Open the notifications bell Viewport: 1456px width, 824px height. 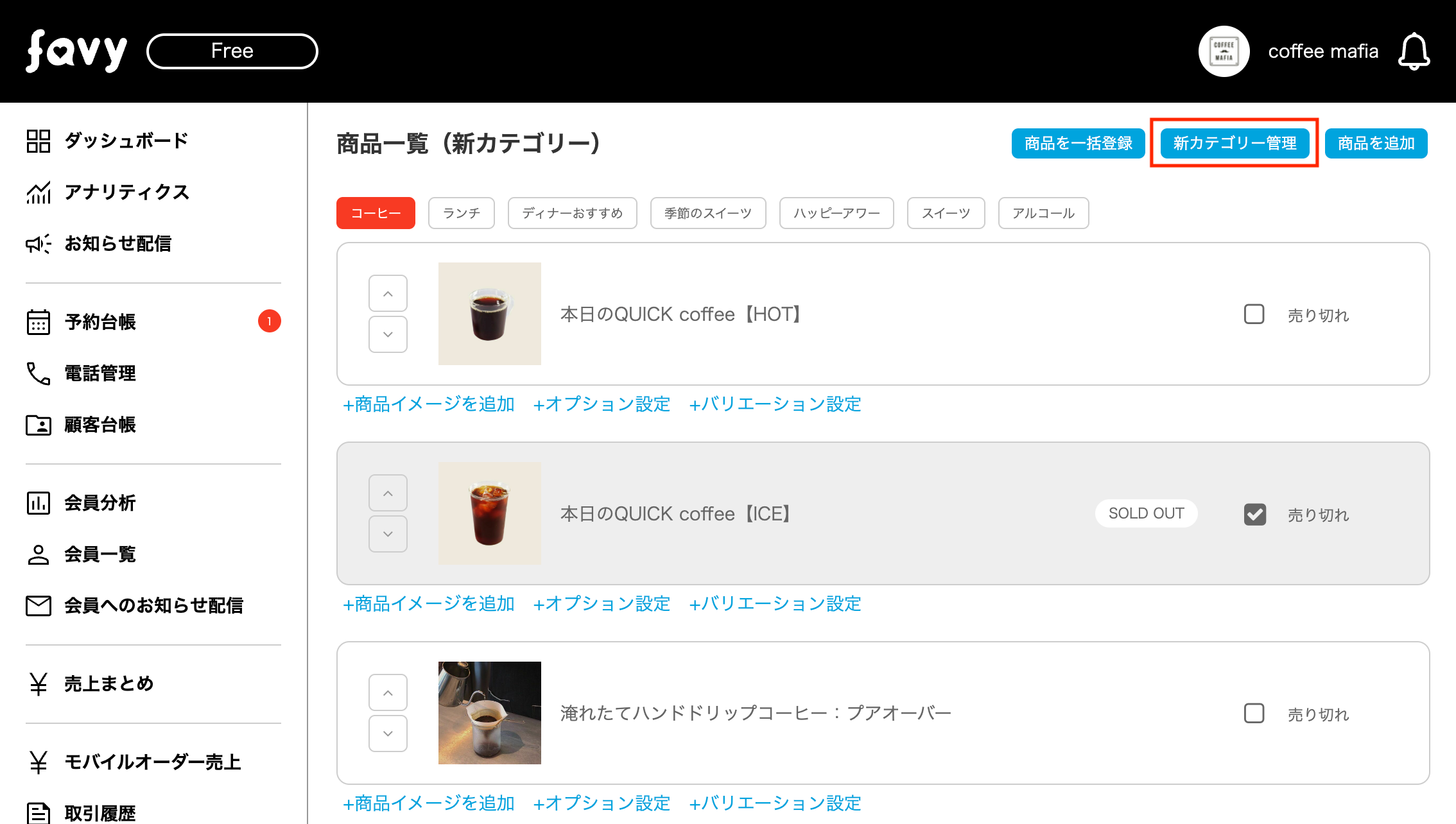click(x=1414, y=51)
